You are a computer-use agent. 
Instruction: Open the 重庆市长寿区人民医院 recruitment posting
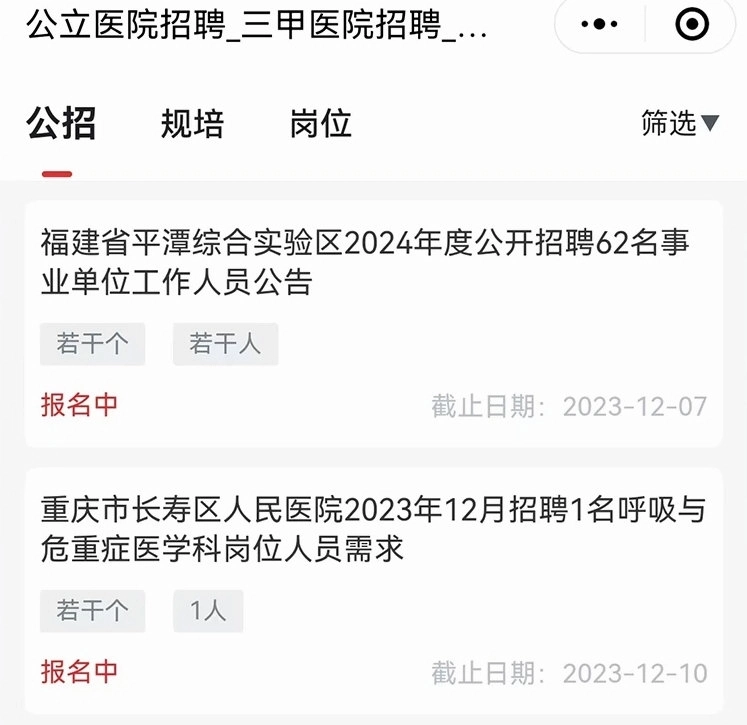[373, 530]
